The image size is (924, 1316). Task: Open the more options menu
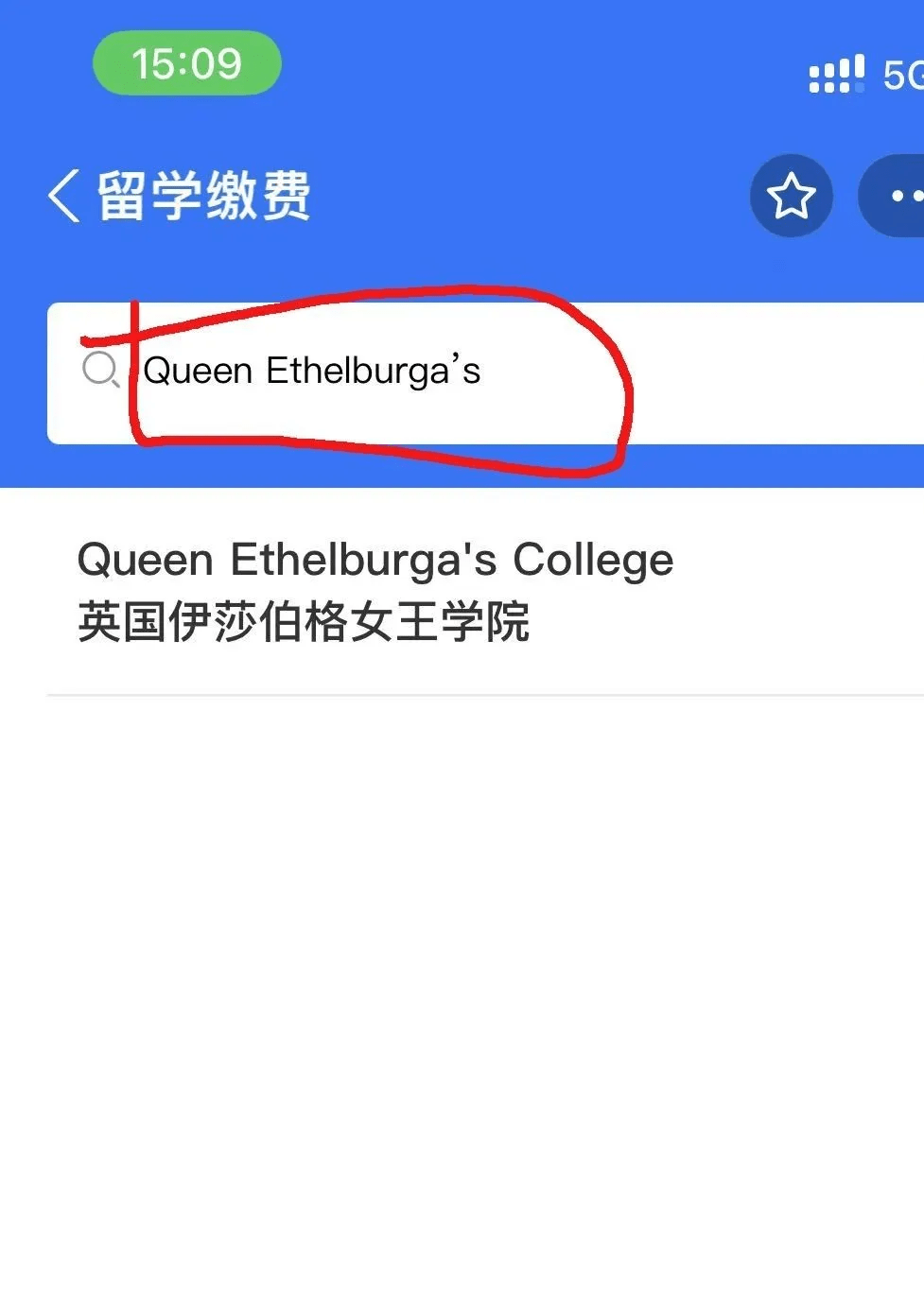click(x=898, y=197)
